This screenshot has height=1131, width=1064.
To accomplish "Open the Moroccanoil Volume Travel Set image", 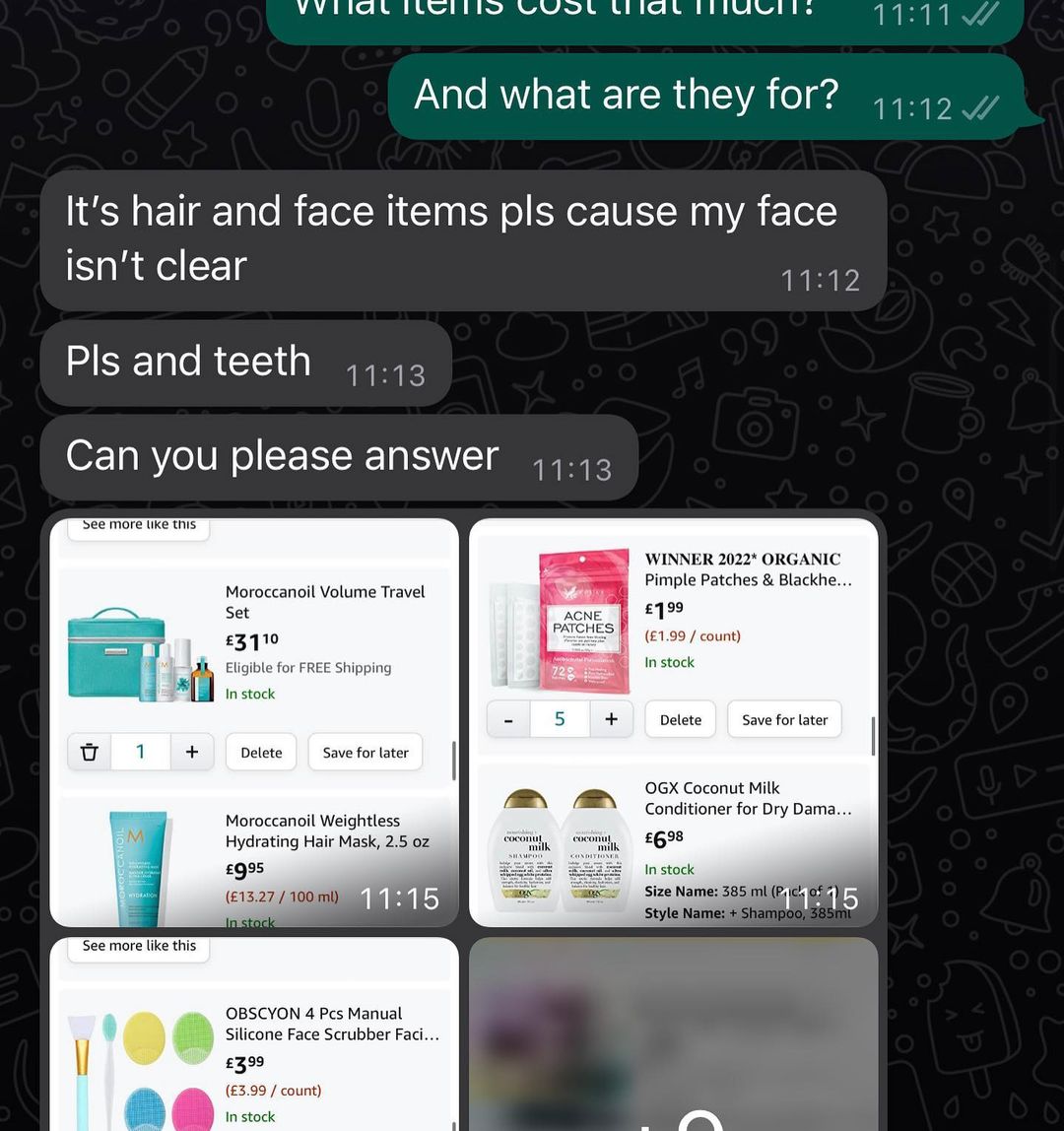I will coord(254,722).
